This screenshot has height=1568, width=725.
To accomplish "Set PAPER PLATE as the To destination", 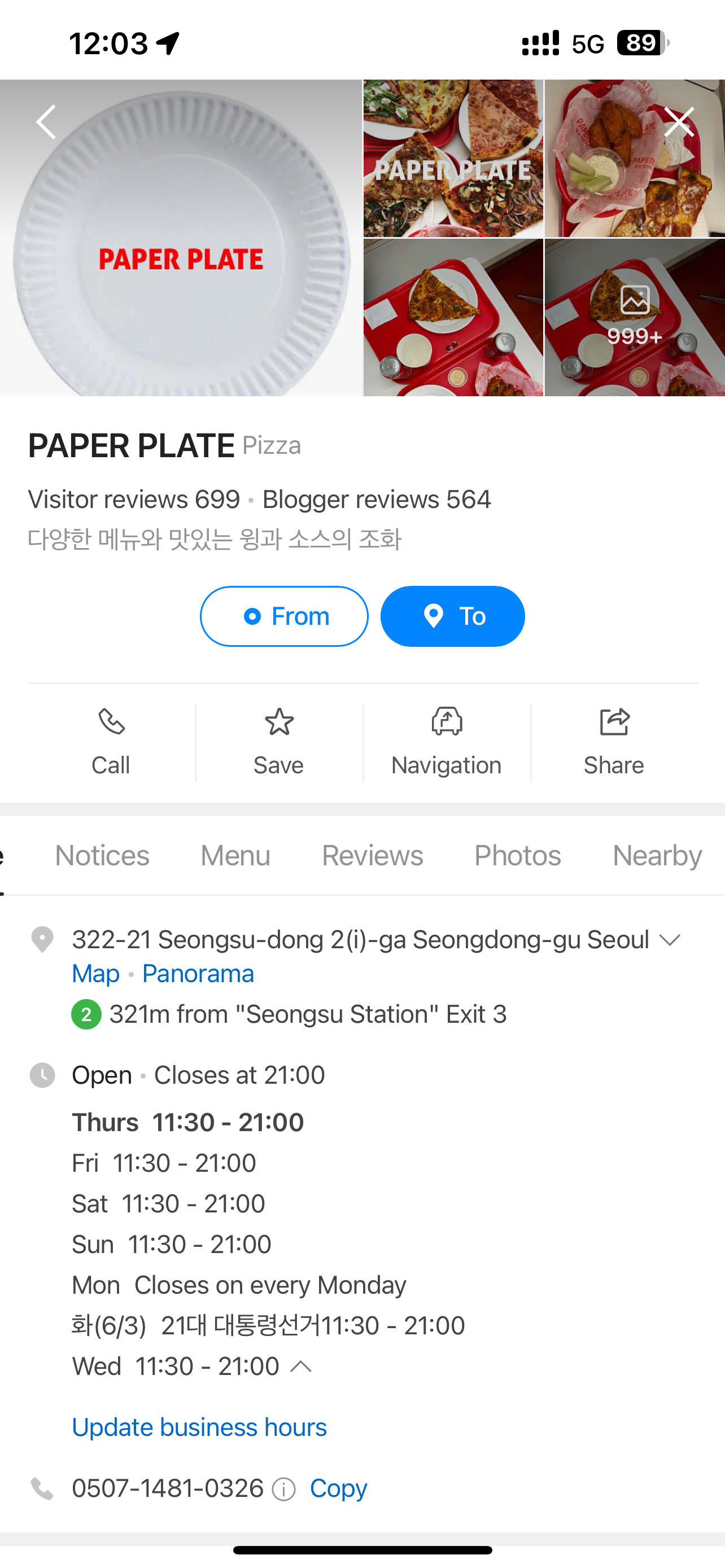I will [x=453, y=616].
